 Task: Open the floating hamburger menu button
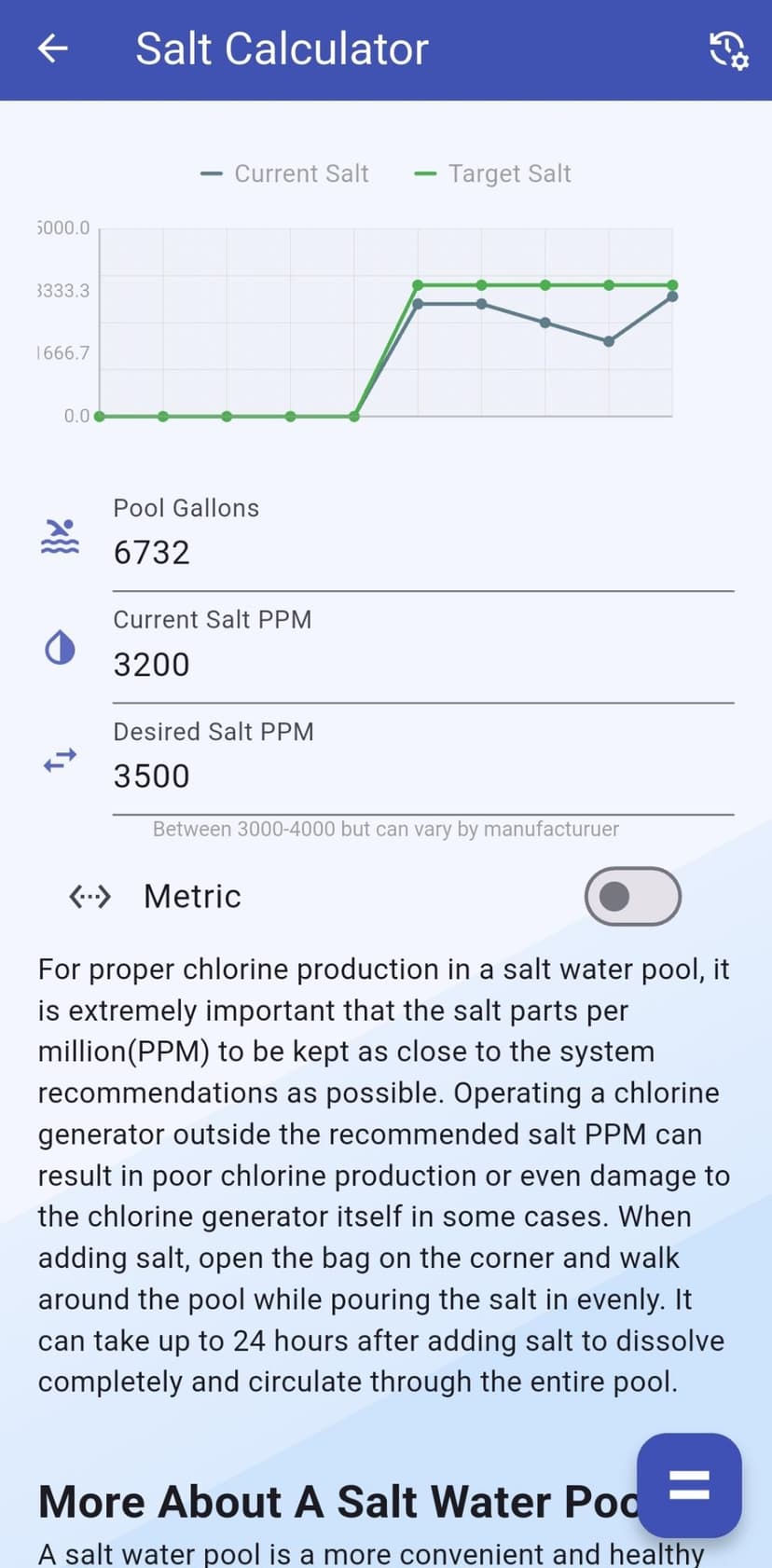688,1486
